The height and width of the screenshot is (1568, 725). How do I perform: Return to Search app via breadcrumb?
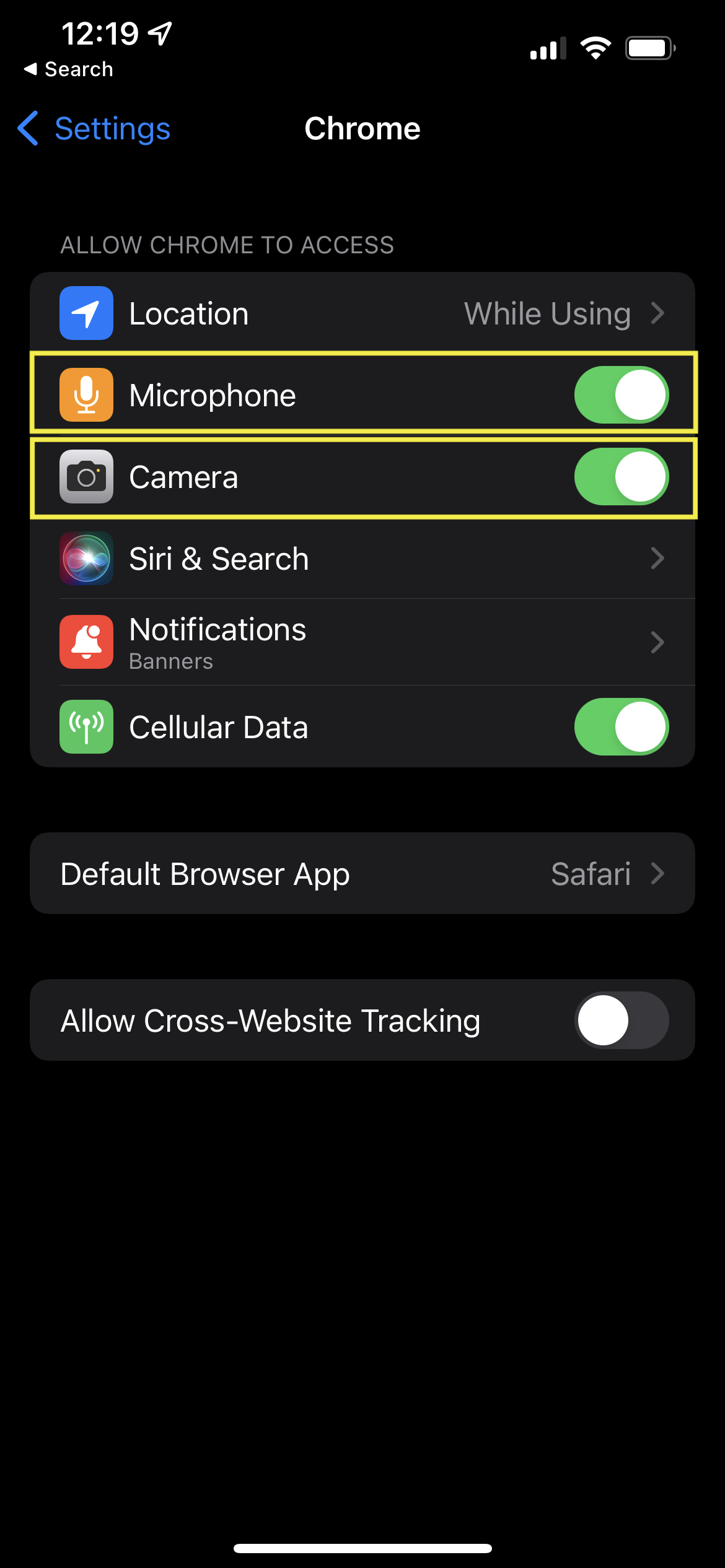point(68,69)
